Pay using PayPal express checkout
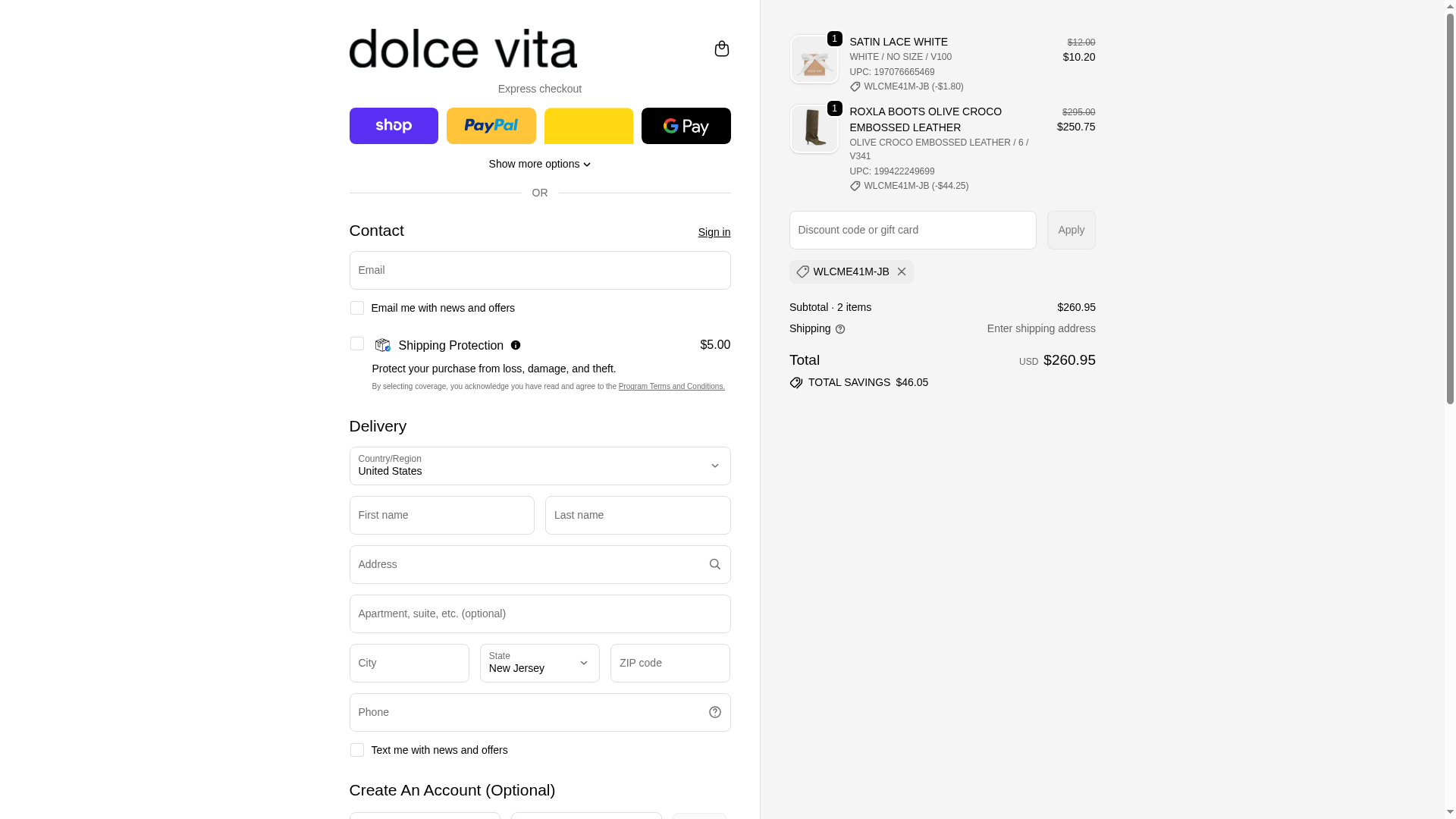The image size is (1456, 819). point(491,126)
